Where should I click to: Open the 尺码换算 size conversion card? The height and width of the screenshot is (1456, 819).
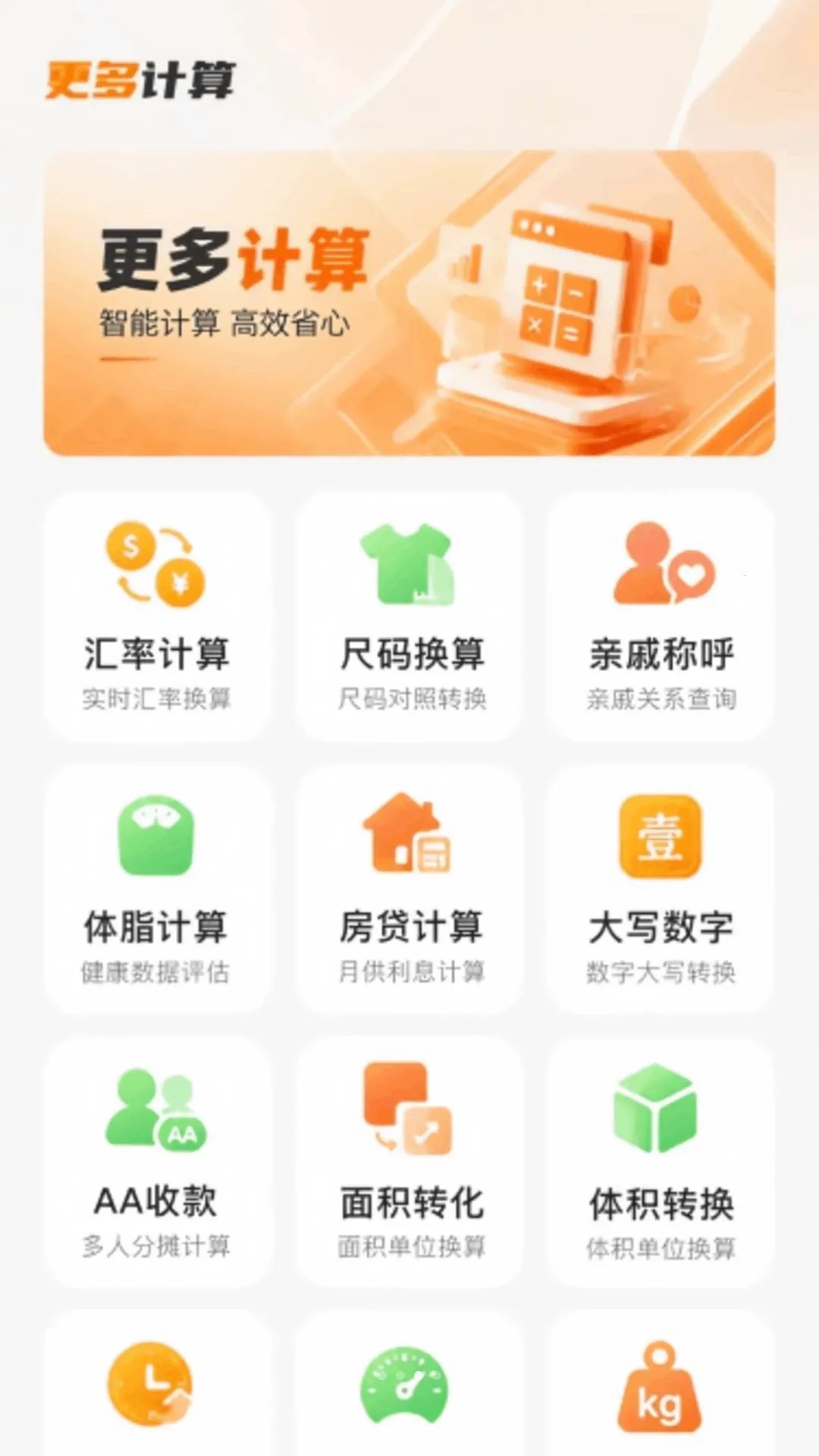[x=409, y=617]
